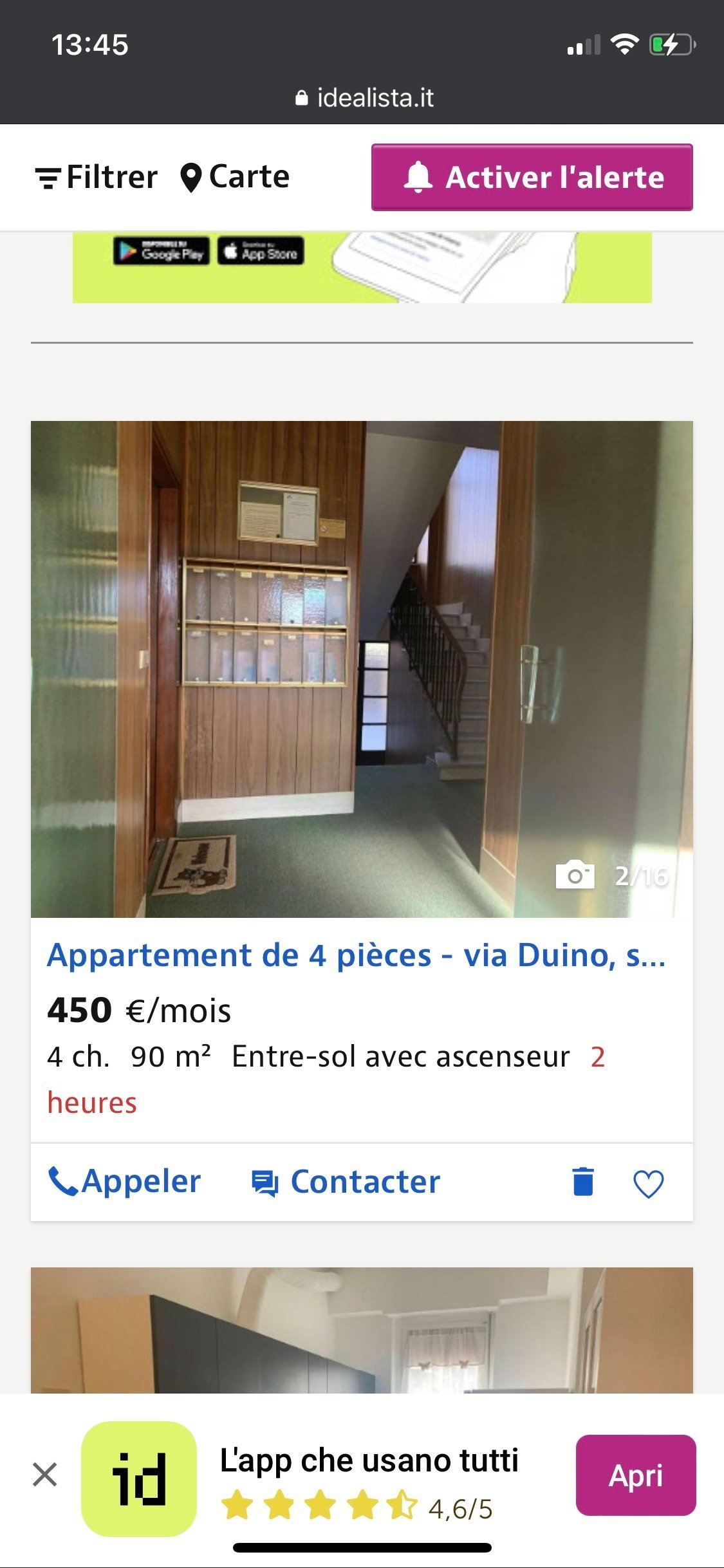Open the Filtrer filter options

(x=97, y=177)
